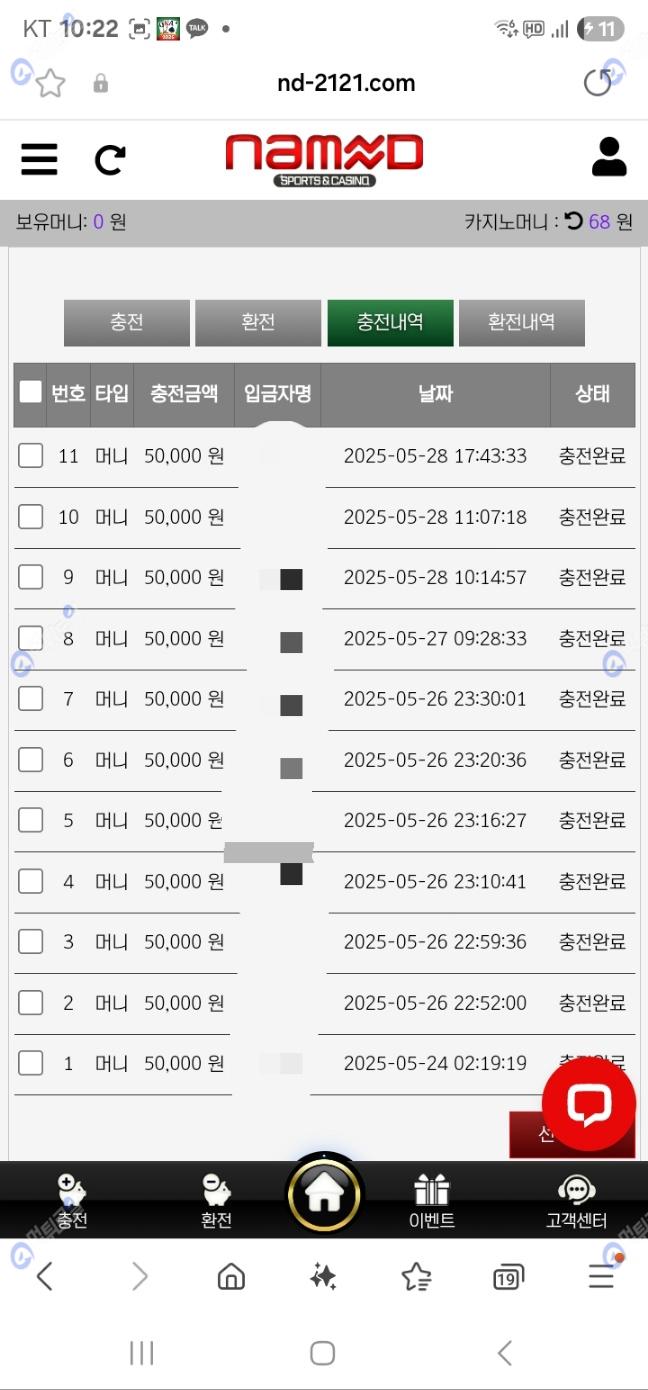This screenshot has height=1390, width=648.
Task: Check the box for row number 1
Action: (31, 1062)
